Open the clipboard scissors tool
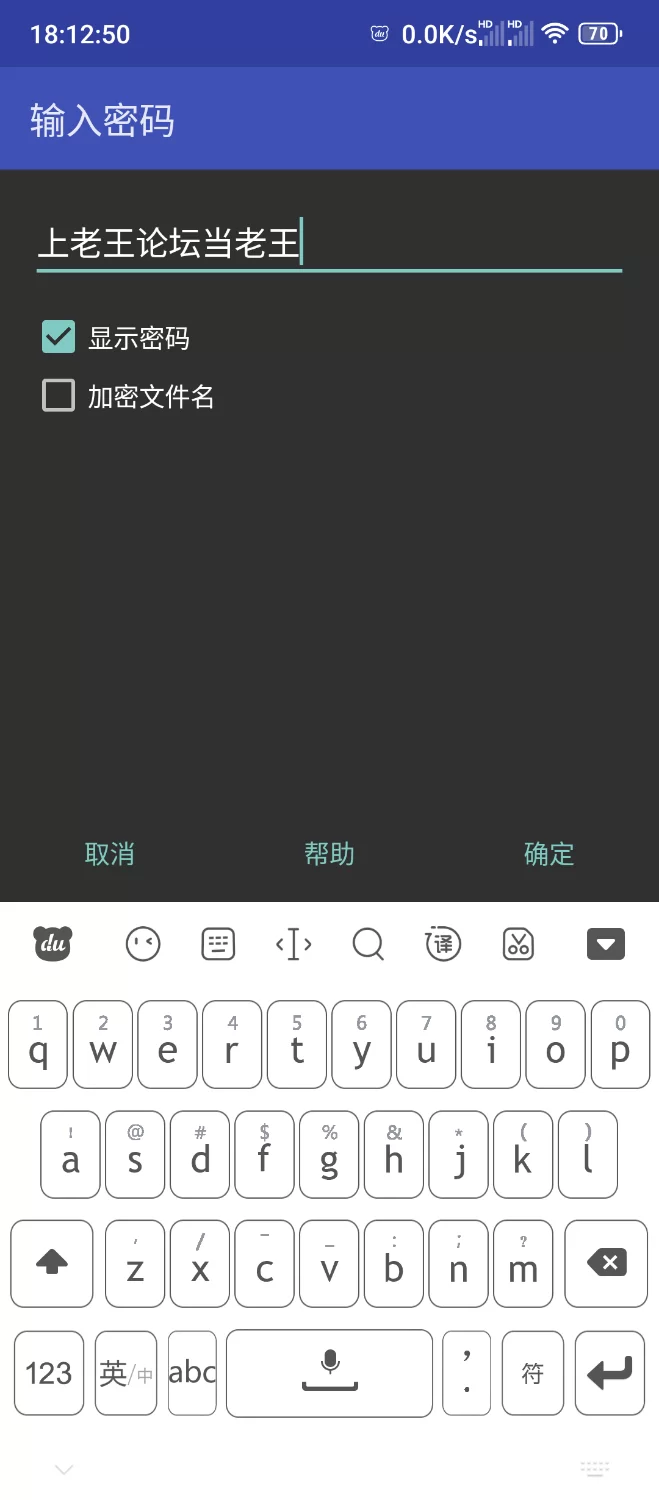Viewport: 659px width, 1500px height. click(x=518, y=943)
